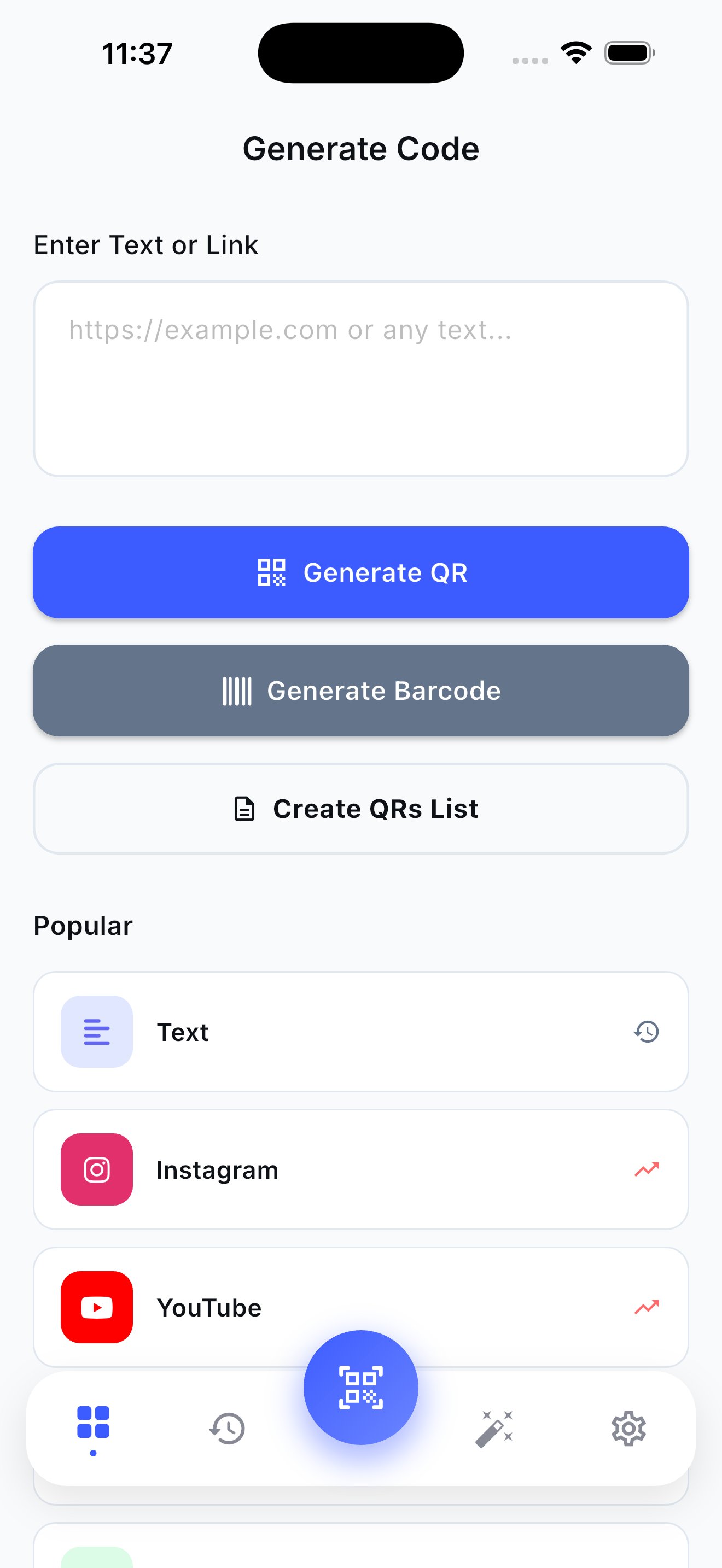The height and width of the screenshot is (1568, 722).
Task: Open the magic wand tab
Action: [x=494, y=1428]
